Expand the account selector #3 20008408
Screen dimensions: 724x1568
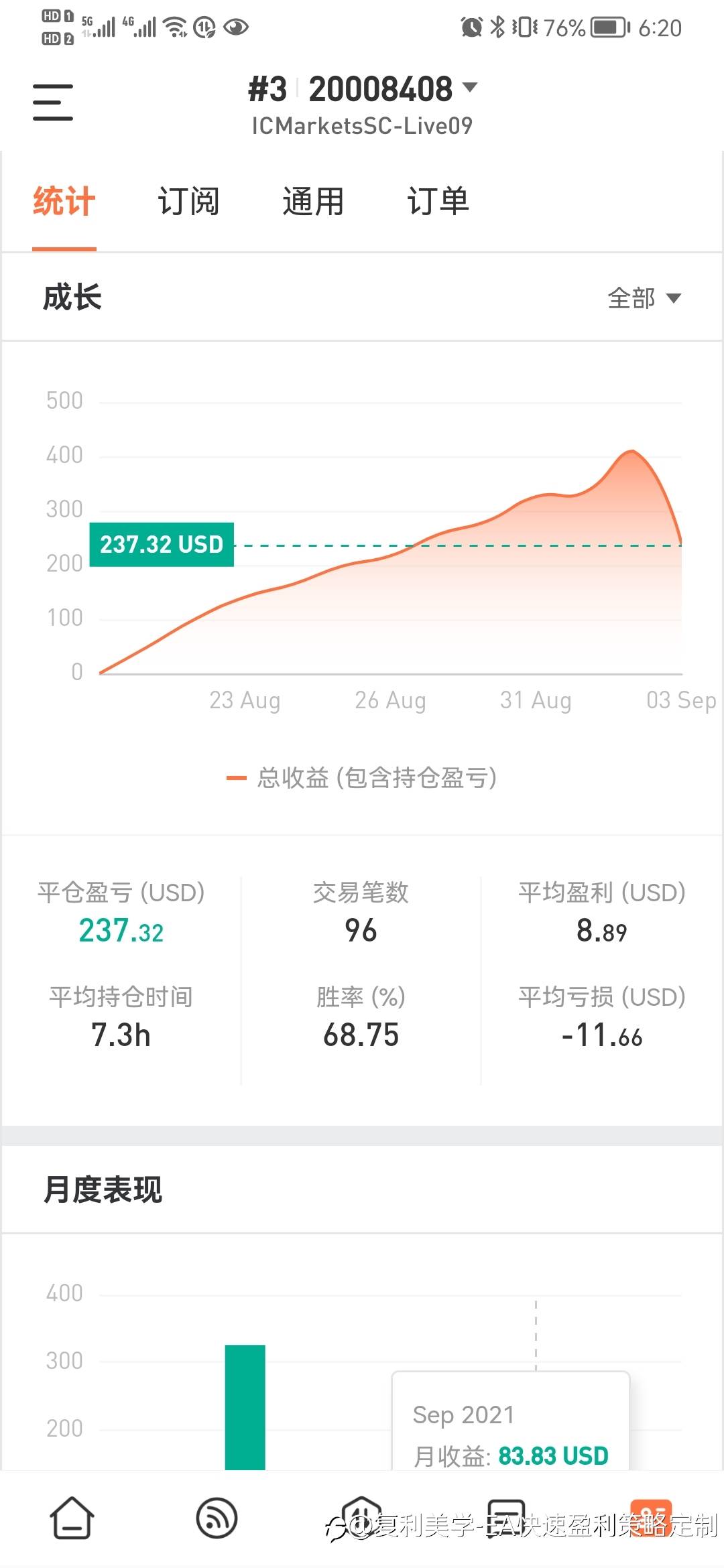point(363,90)
